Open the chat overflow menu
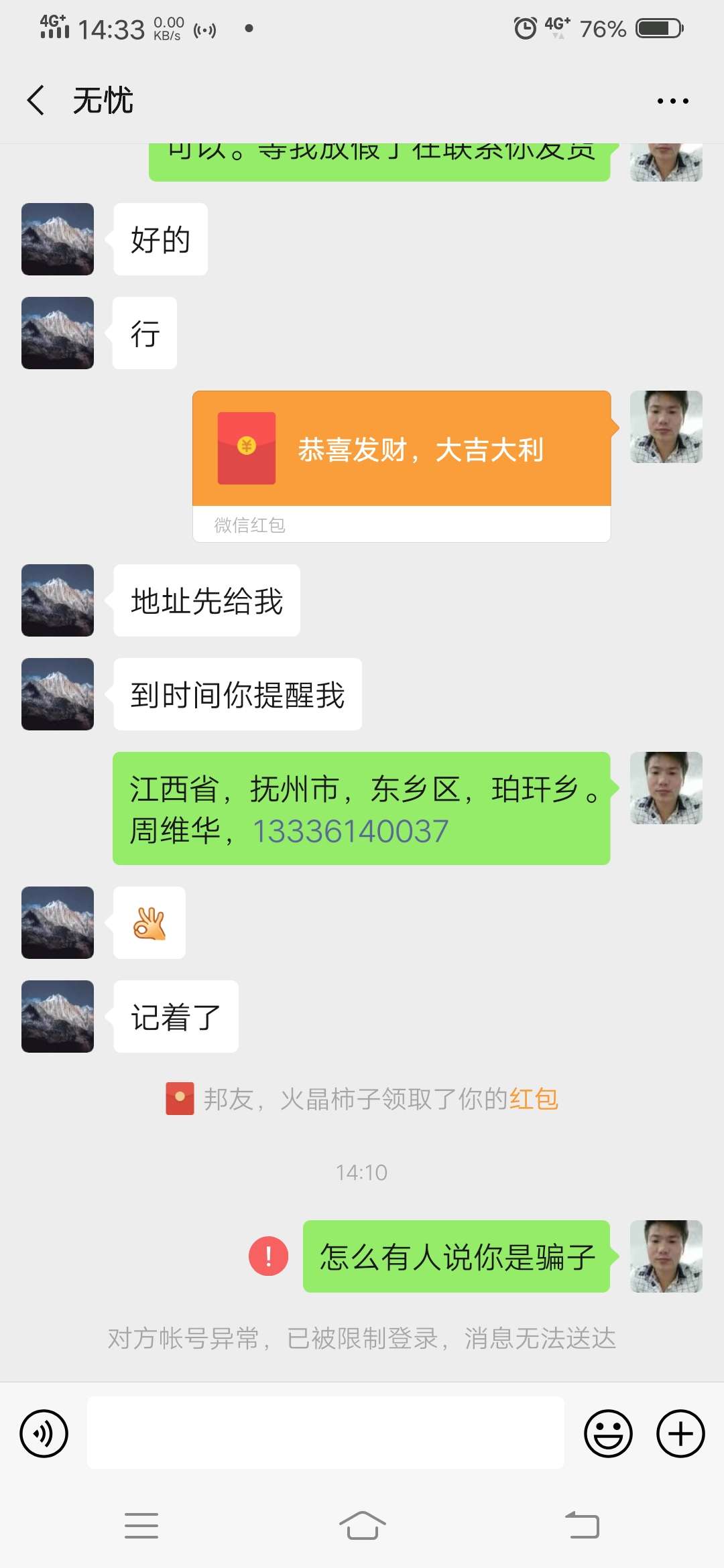724x1568 pixels. coord(672,101)
